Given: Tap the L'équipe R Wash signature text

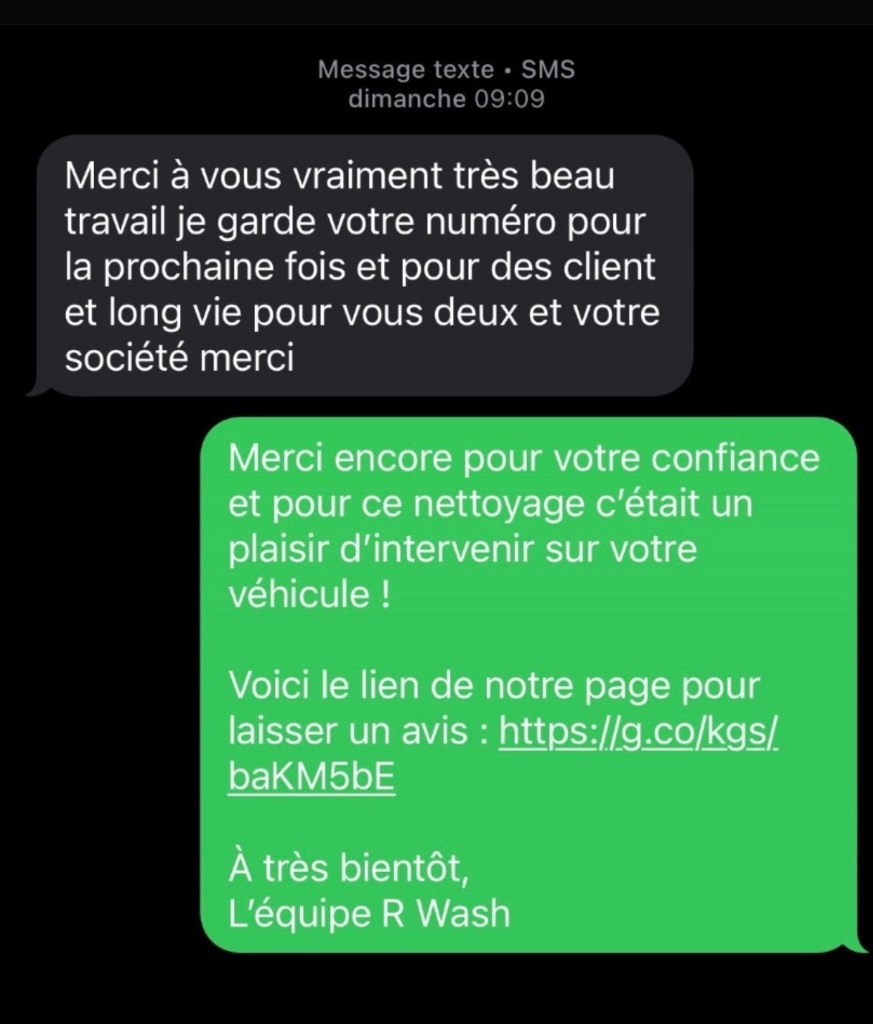Looking at the screenshot, I should click(x=369, y=911).
